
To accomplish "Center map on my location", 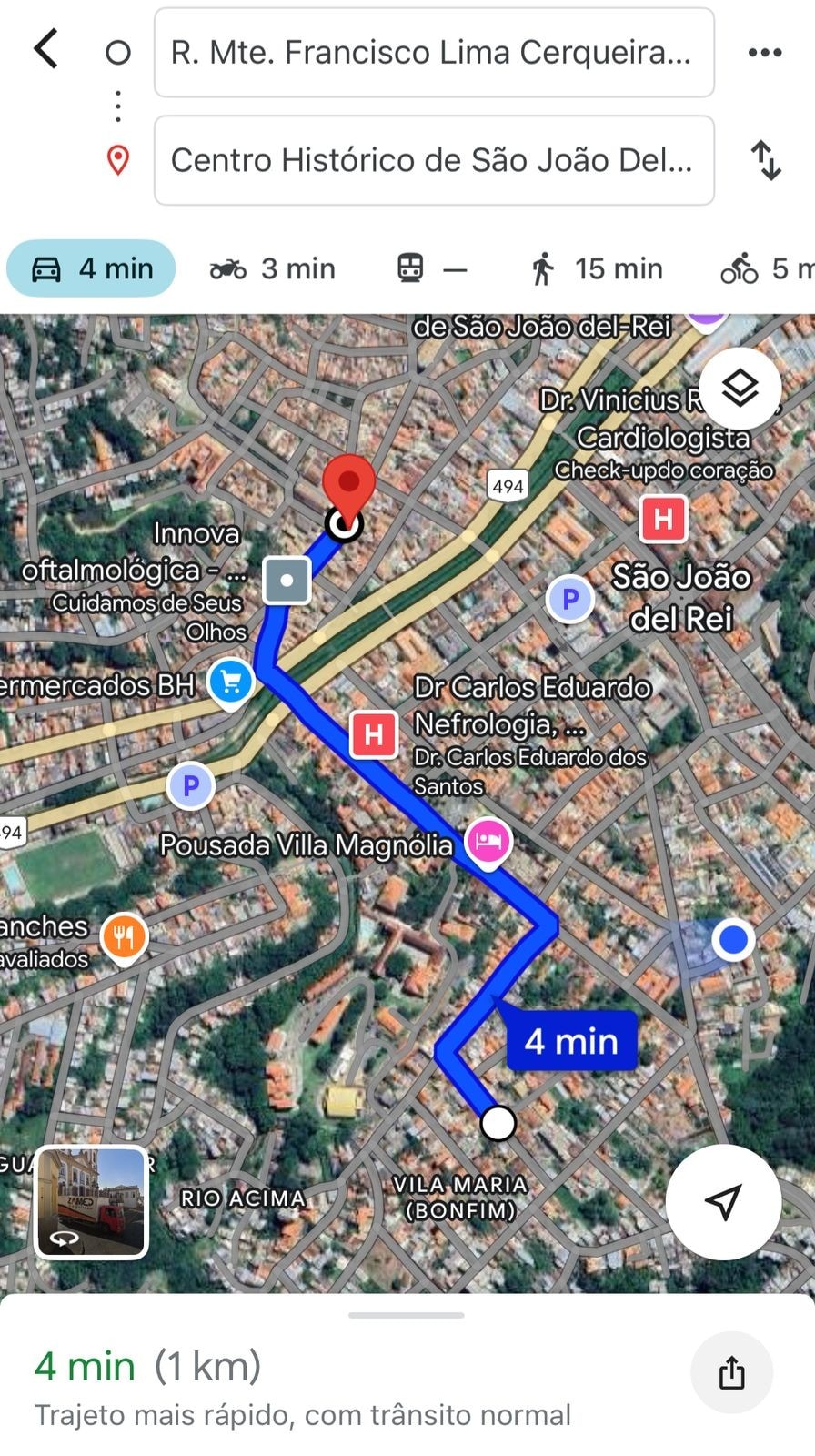I will [x=723, y=1201].
